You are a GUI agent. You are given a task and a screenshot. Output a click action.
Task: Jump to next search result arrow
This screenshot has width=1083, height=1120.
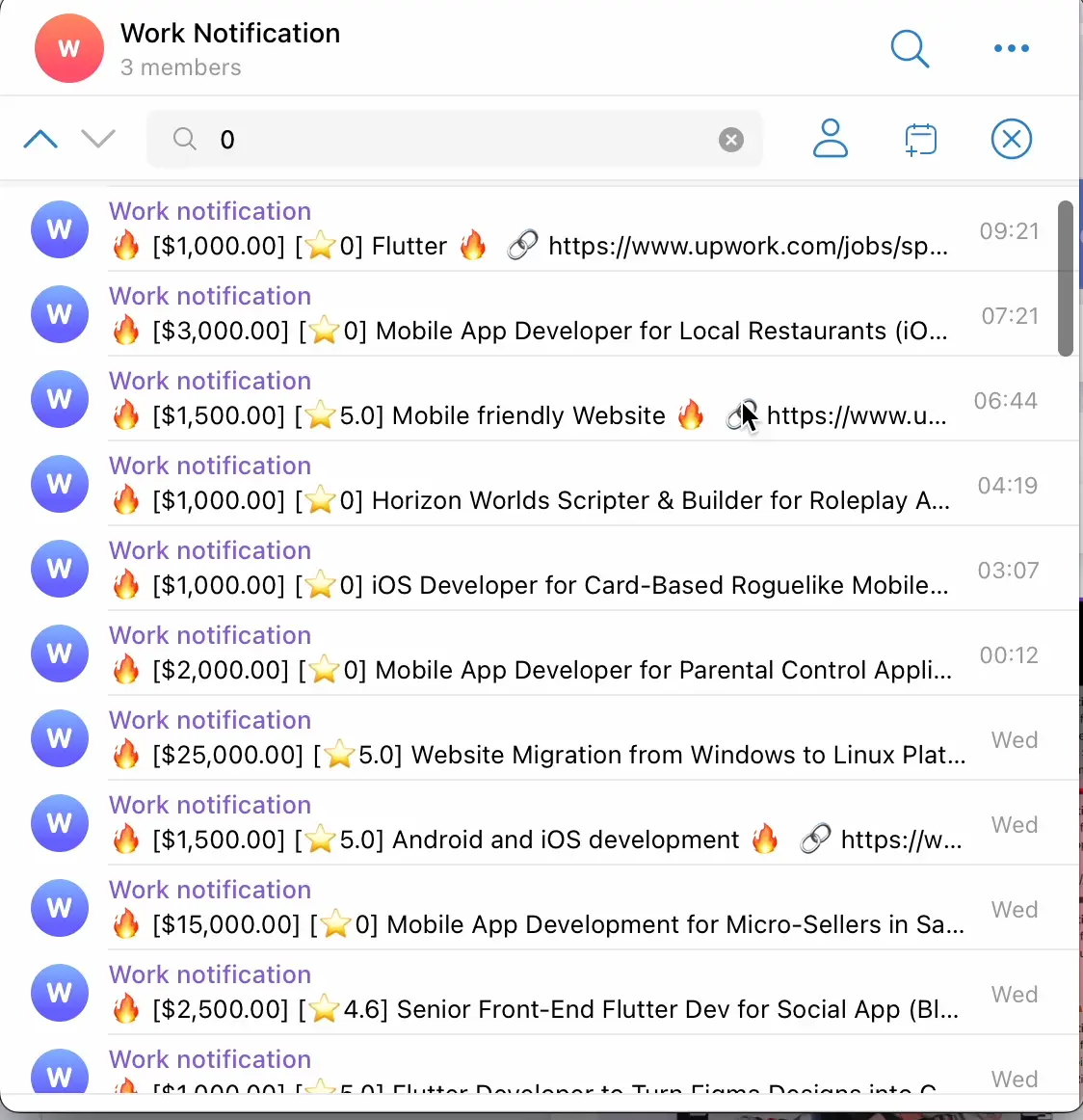click(98, 140)
